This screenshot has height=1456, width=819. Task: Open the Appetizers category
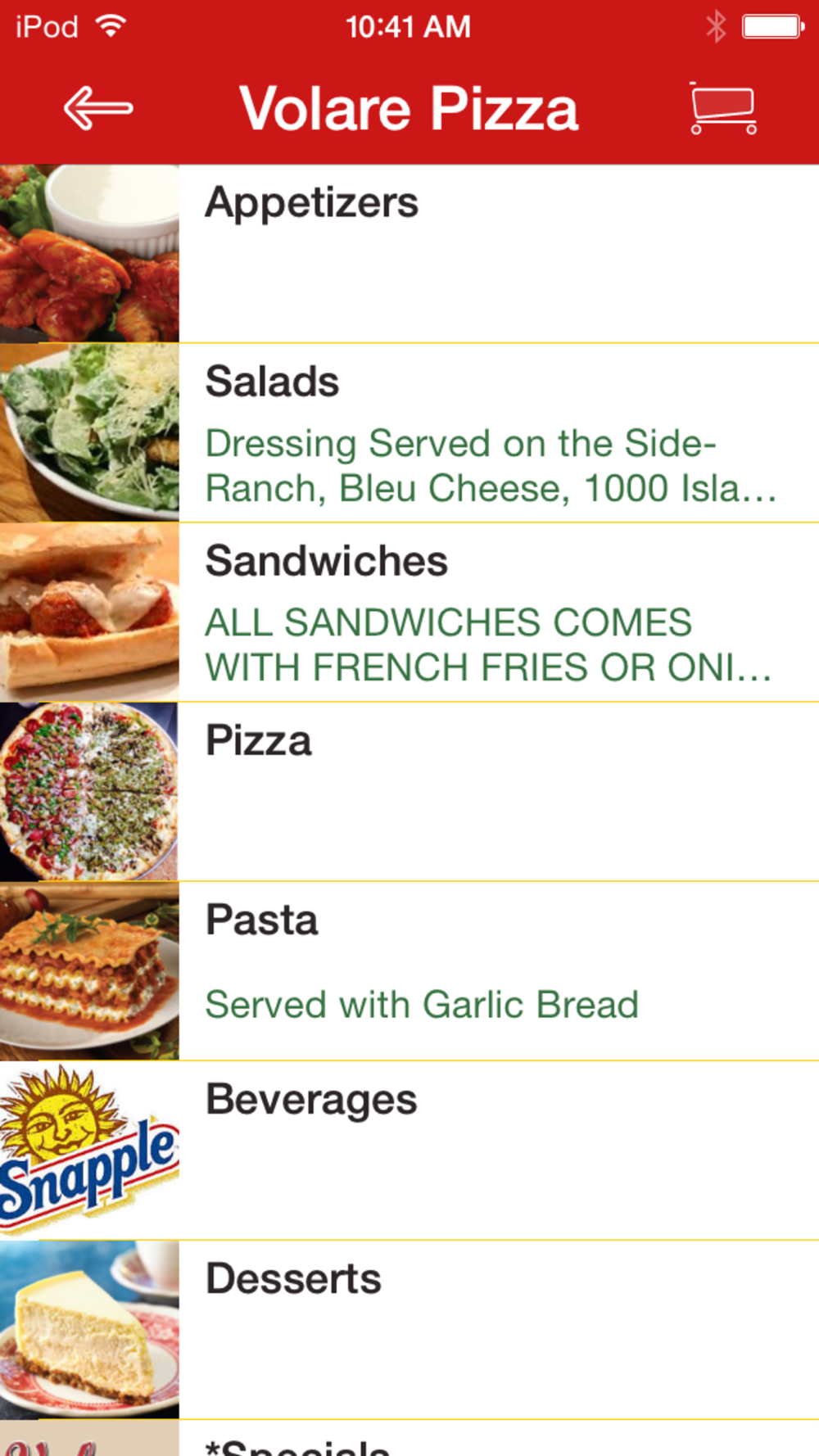pyautogui.click(x=409, y=254)
